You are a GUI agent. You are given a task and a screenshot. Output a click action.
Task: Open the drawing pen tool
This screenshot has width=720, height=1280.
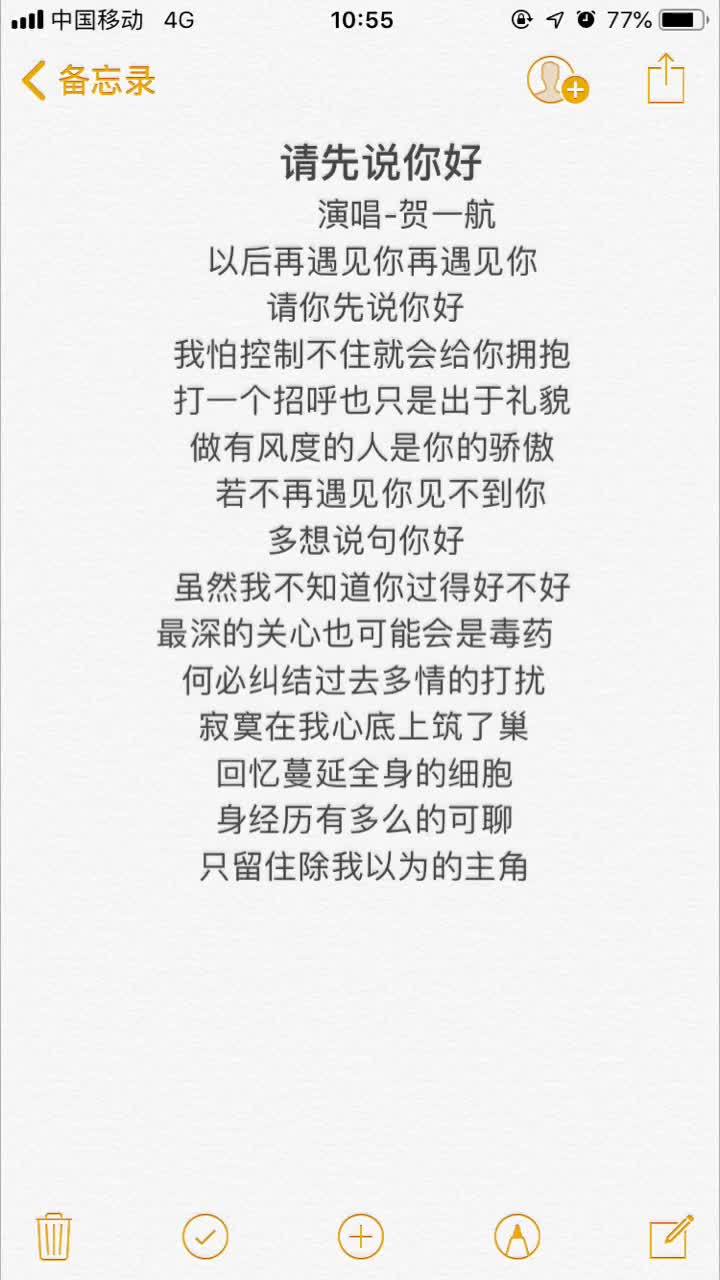click(x=516, y=1238)
